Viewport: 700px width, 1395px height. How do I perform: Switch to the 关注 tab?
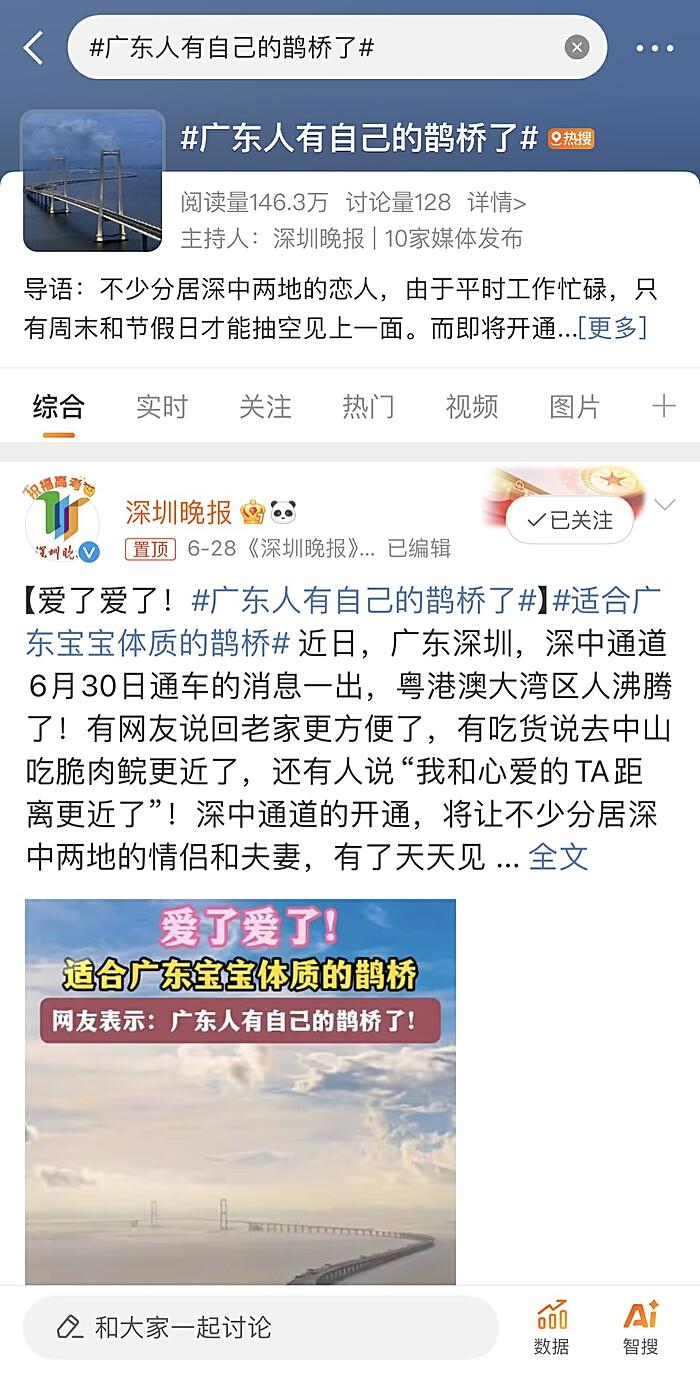click(x=265, y=407)
